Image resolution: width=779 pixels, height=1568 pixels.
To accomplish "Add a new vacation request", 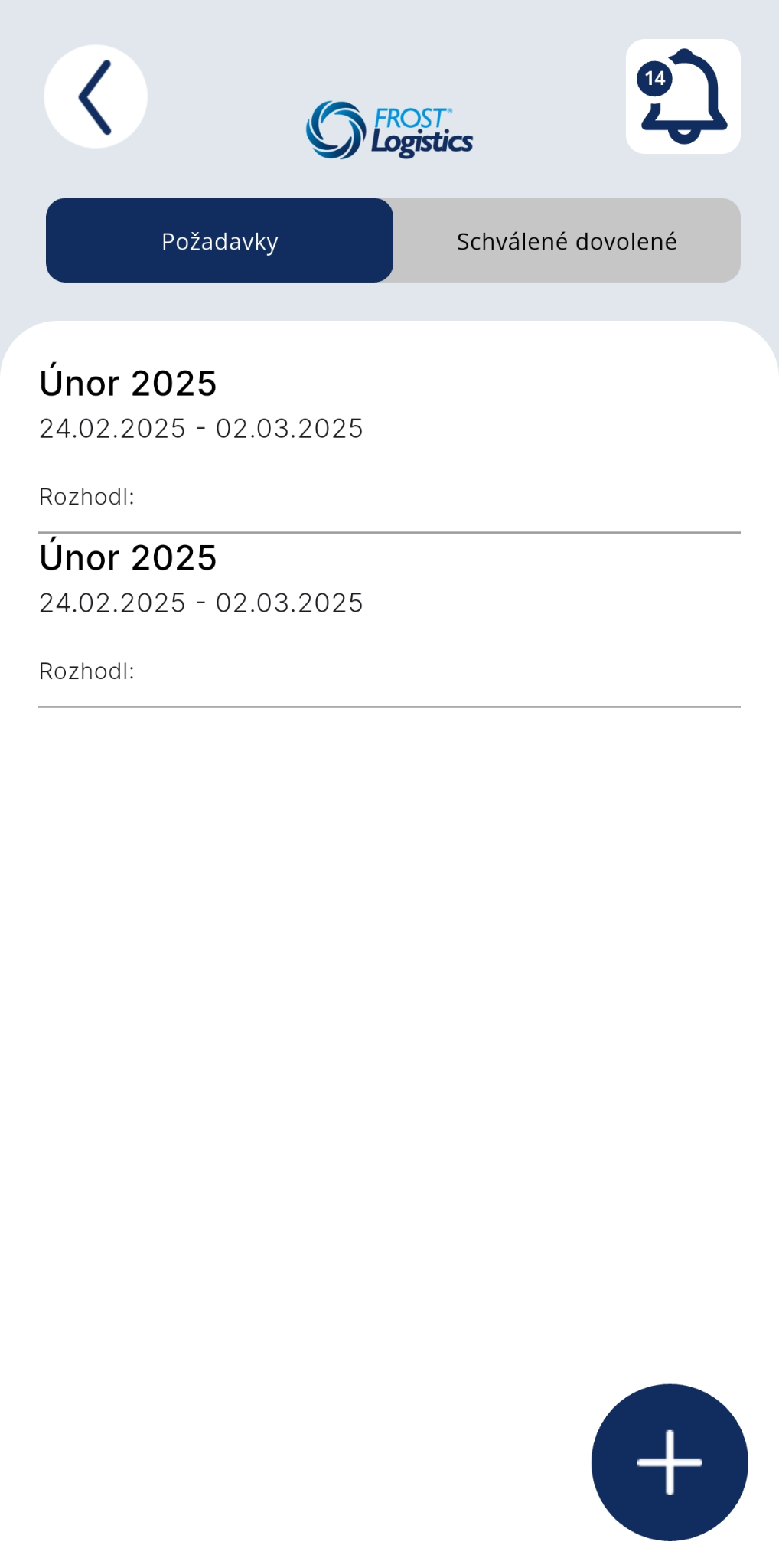I will pyautogui.click(x=669, y=1462).
